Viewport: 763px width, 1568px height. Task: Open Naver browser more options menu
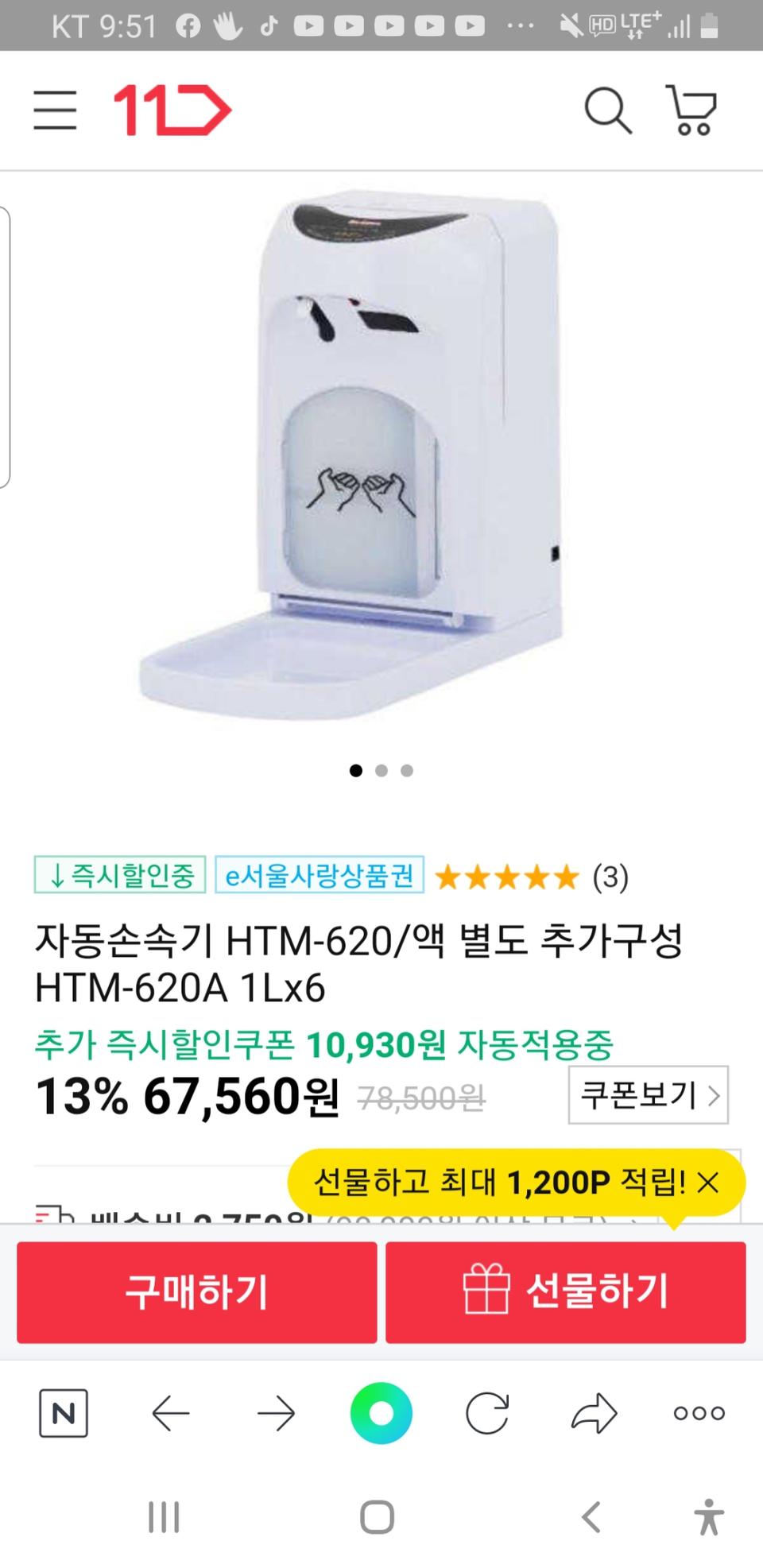(698, 1413)
